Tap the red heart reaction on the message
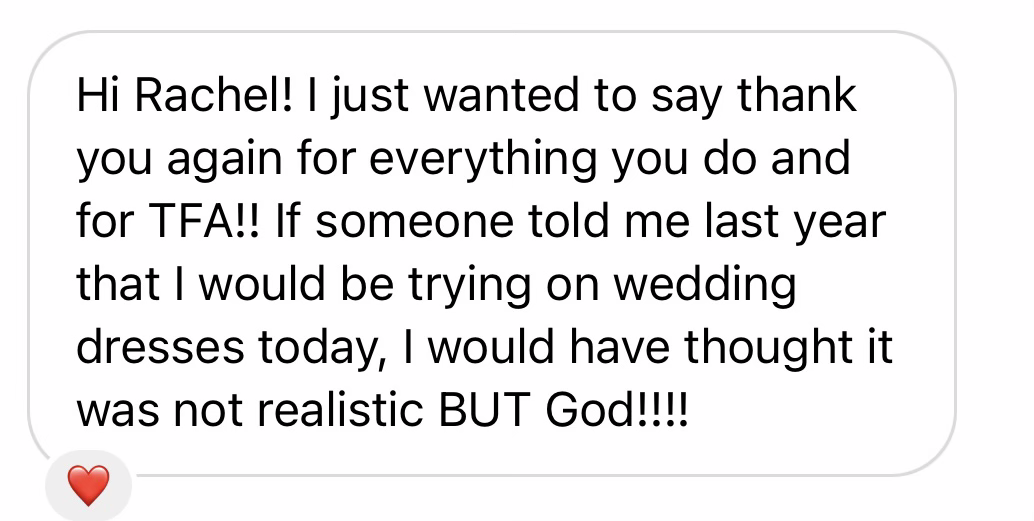This screenshot has height=521, width=1034. [x=87, y=485]
